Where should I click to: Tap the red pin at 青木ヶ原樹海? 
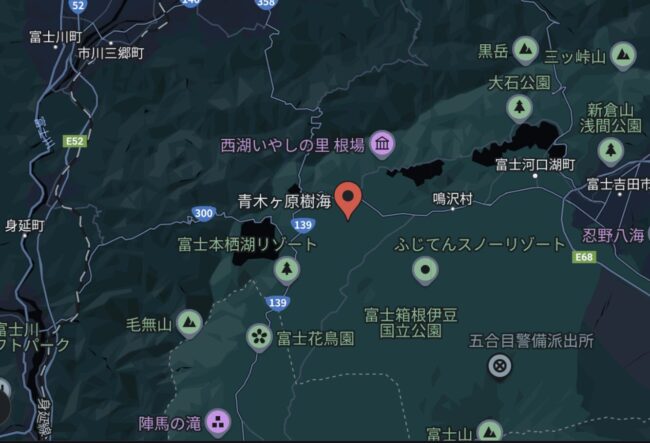(x=348, y=199)
